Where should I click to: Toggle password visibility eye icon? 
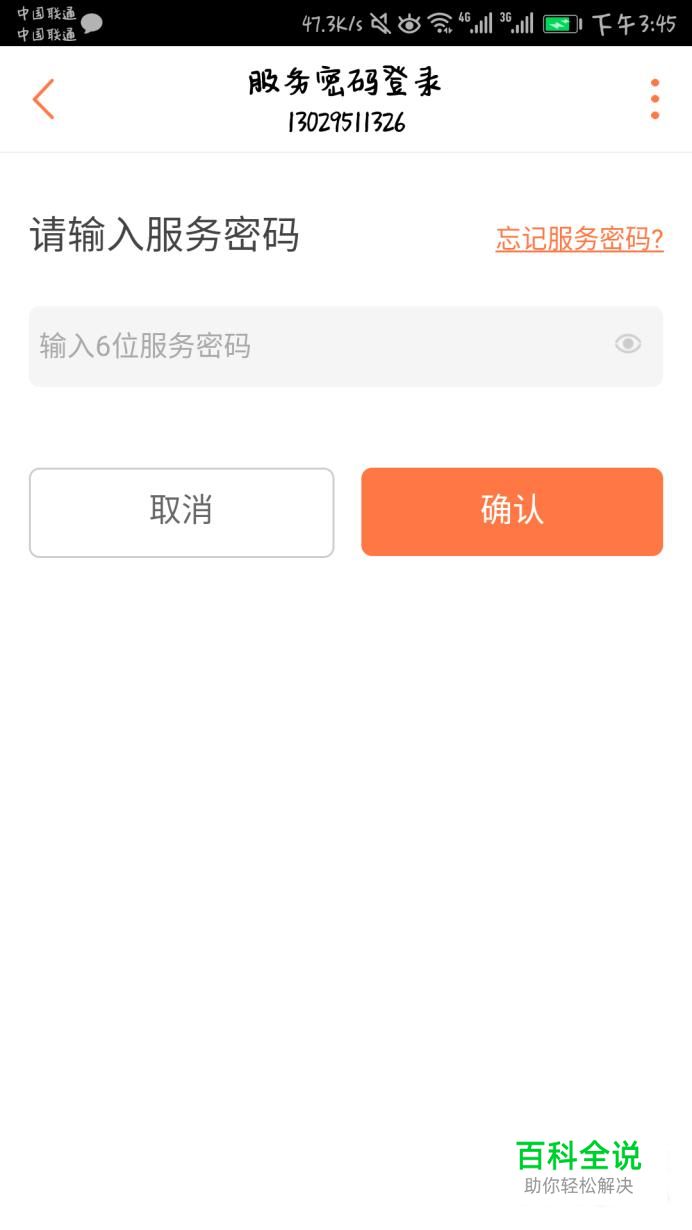pos(628,345)
